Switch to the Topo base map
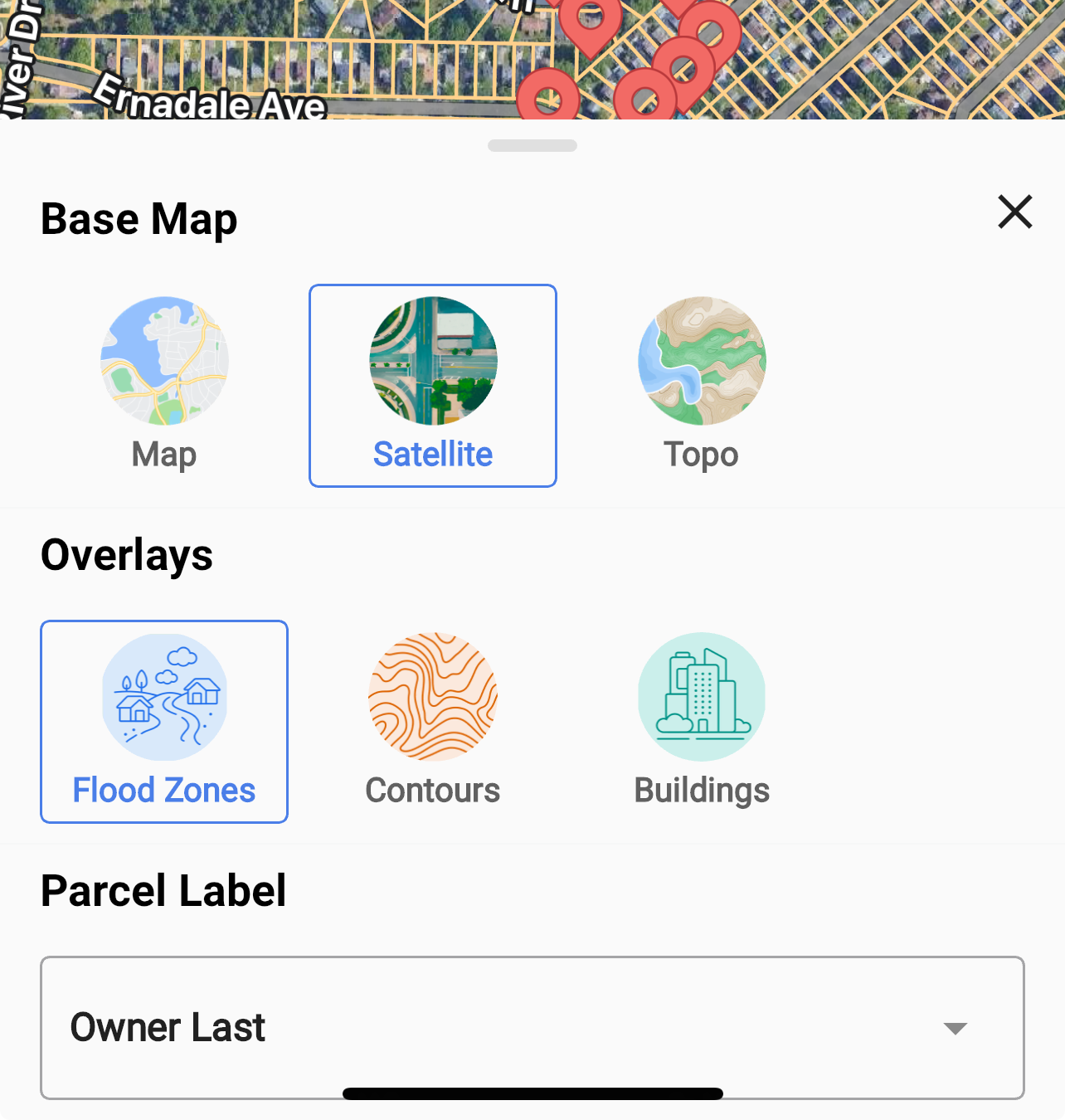 coord(702,360)
